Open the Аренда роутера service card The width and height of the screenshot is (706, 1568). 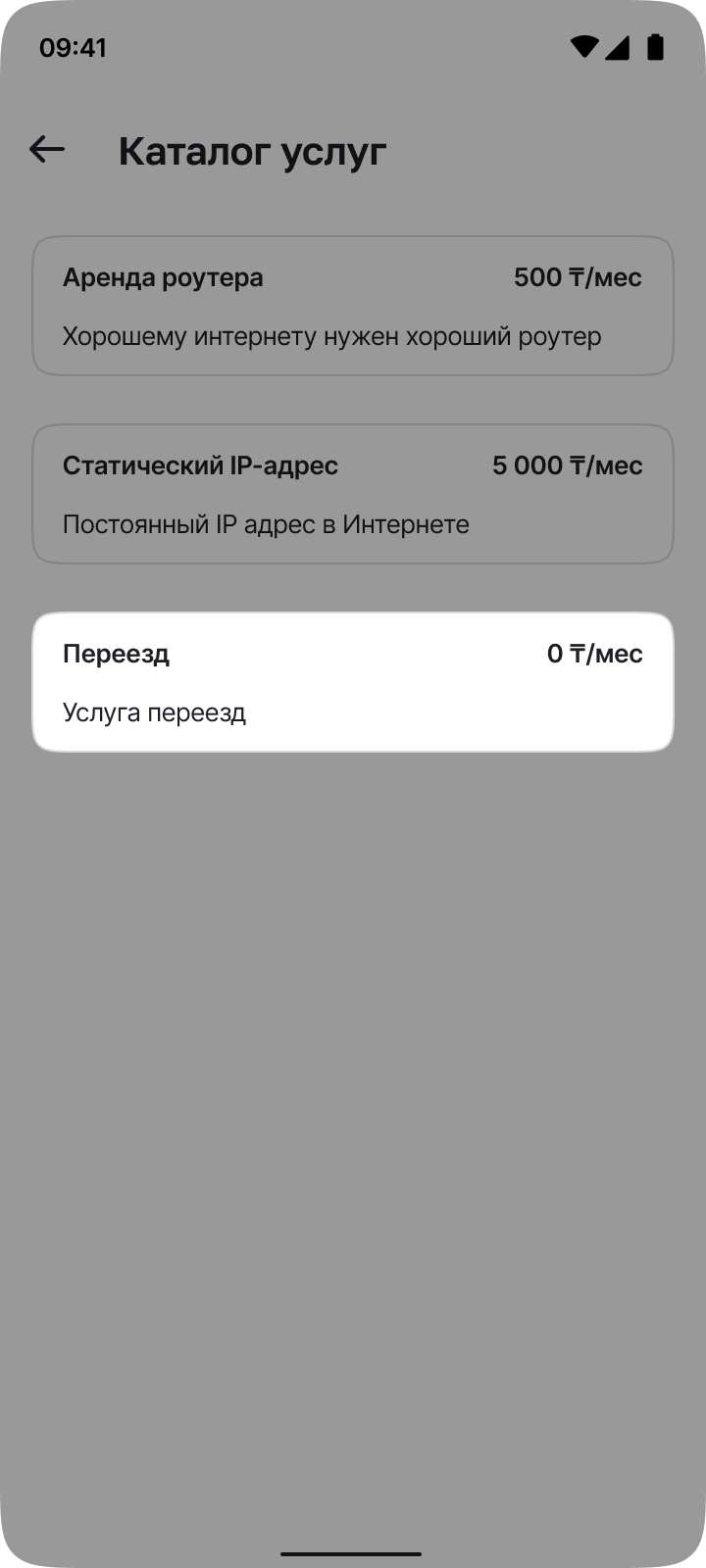353,306
